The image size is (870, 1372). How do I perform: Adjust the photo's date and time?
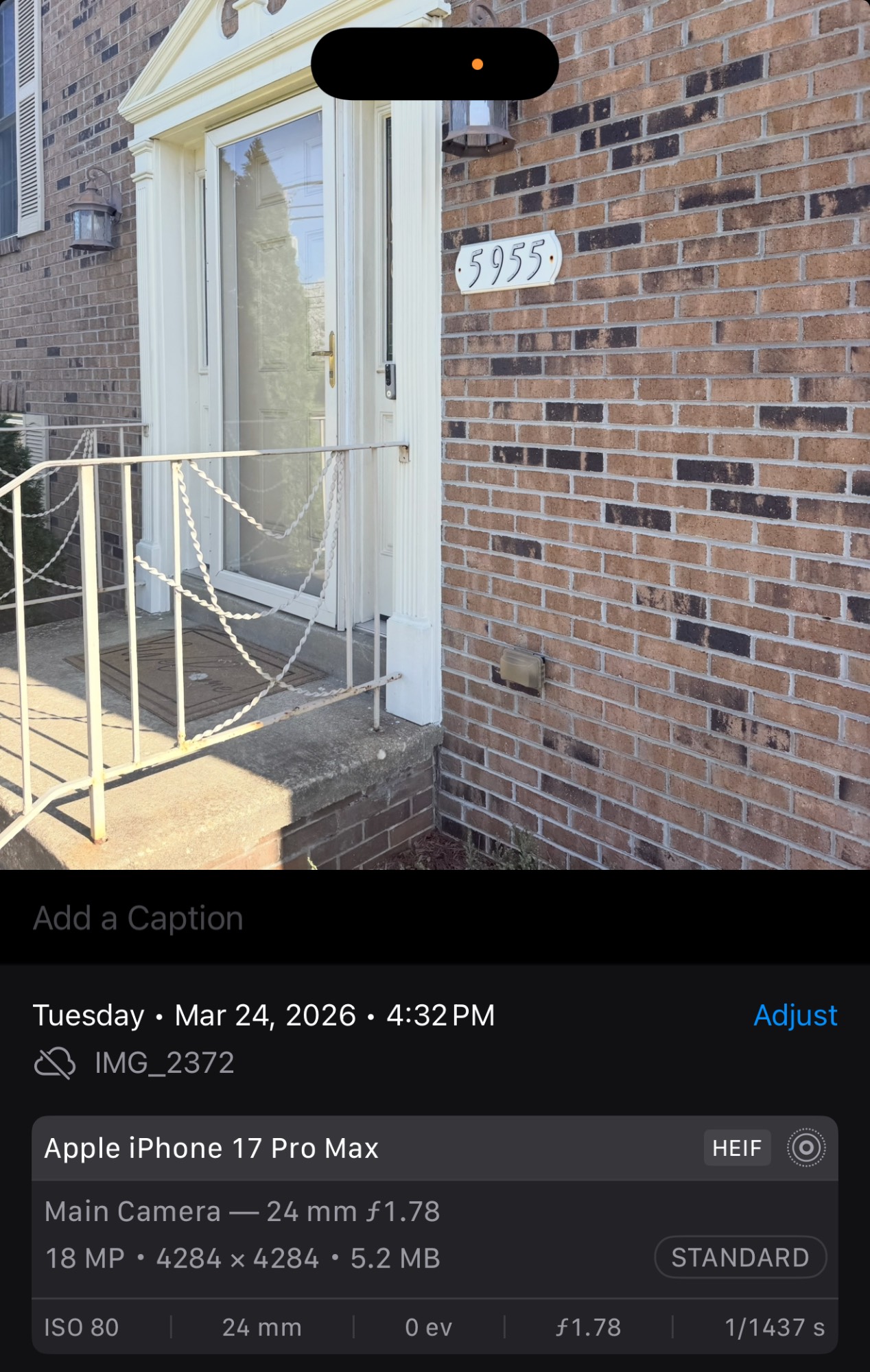click(795, 1015)
